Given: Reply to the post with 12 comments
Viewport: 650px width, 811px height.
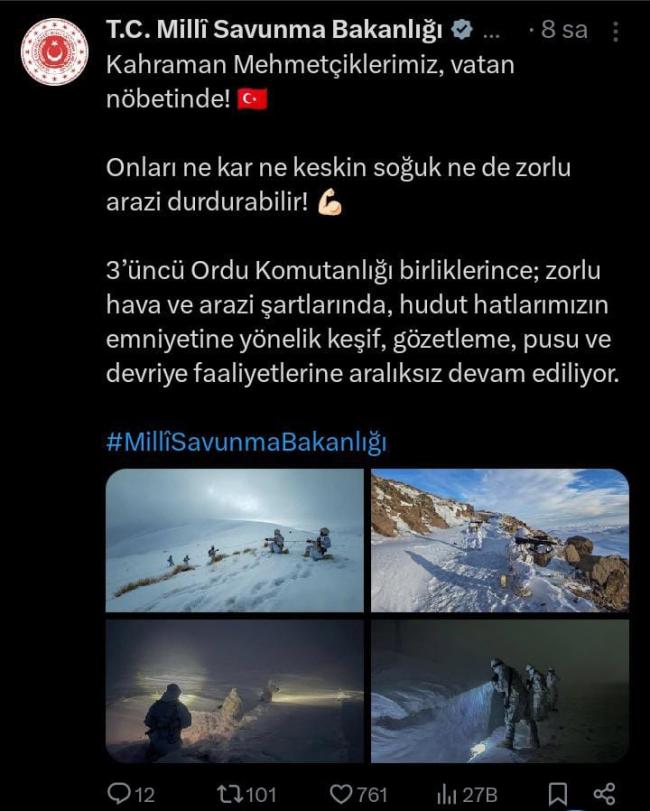Looking at the screenshot, I should 131,794.
